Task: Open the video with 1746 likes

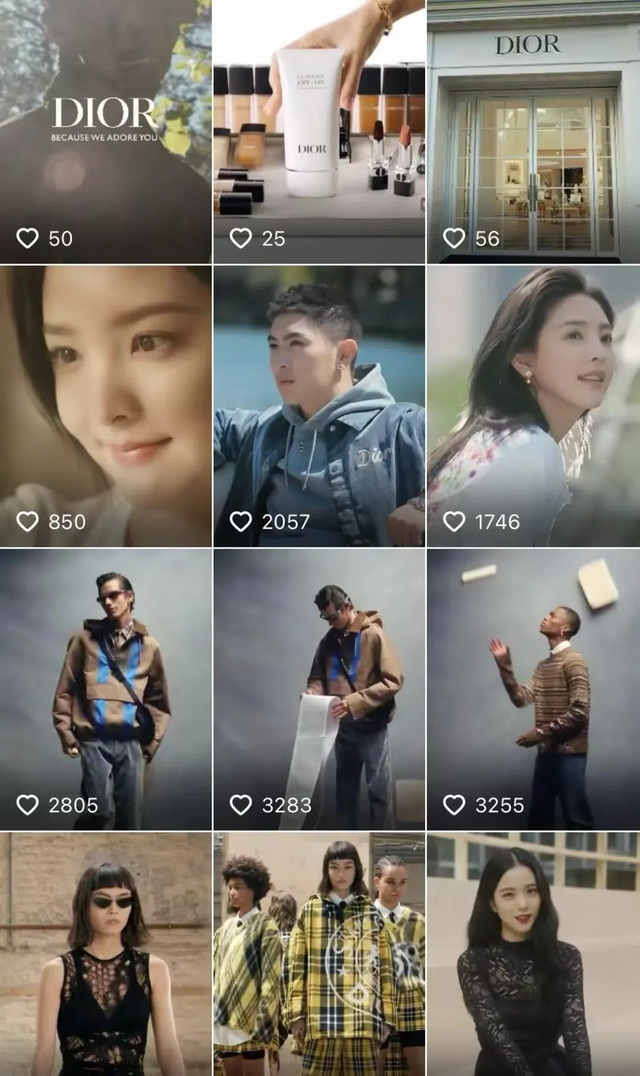Action: (x=533, y=405)
